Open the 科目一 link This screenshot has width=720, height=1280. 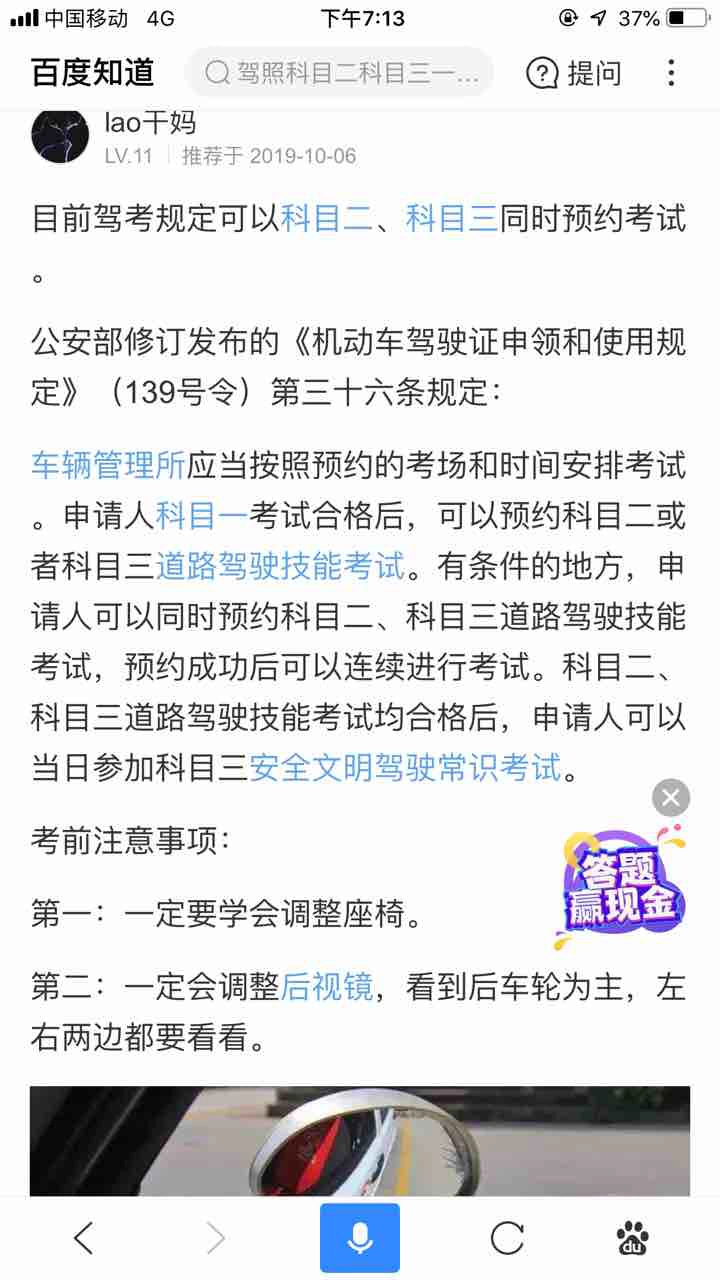click(x=202, y=517)
